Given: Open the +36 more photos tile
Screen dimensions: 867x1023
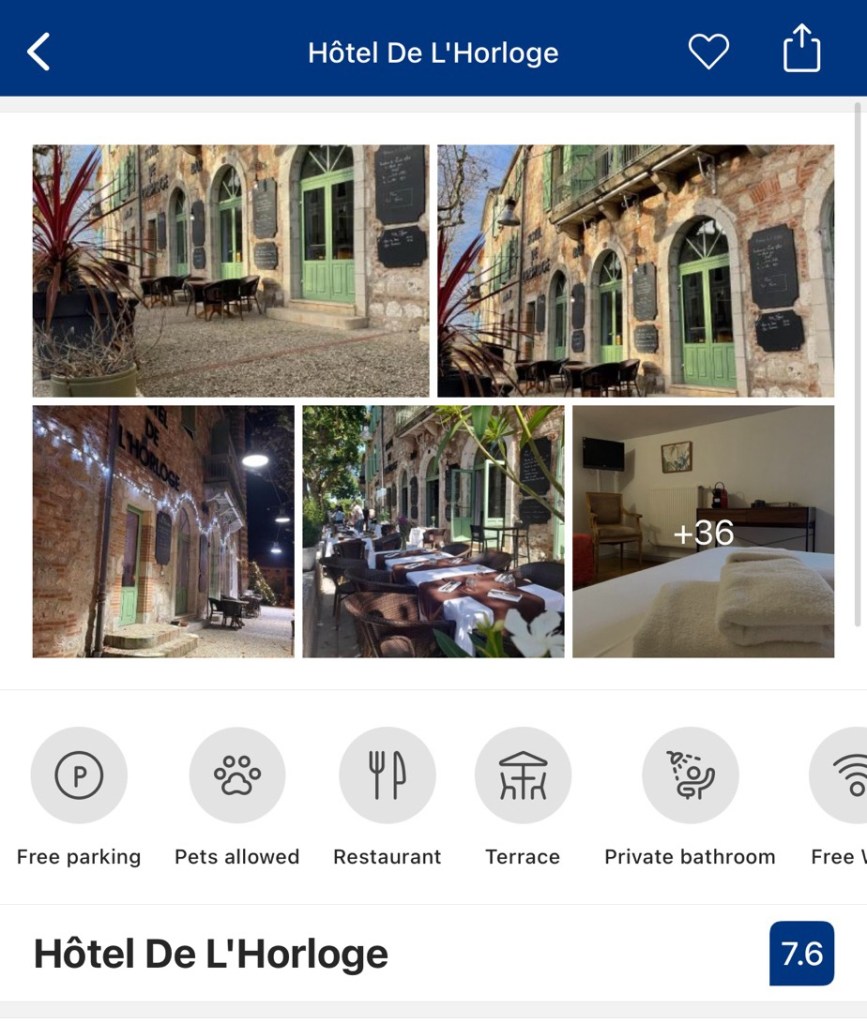Looking at the screenshot, I should pyautogui.click(x=703, y=531).
